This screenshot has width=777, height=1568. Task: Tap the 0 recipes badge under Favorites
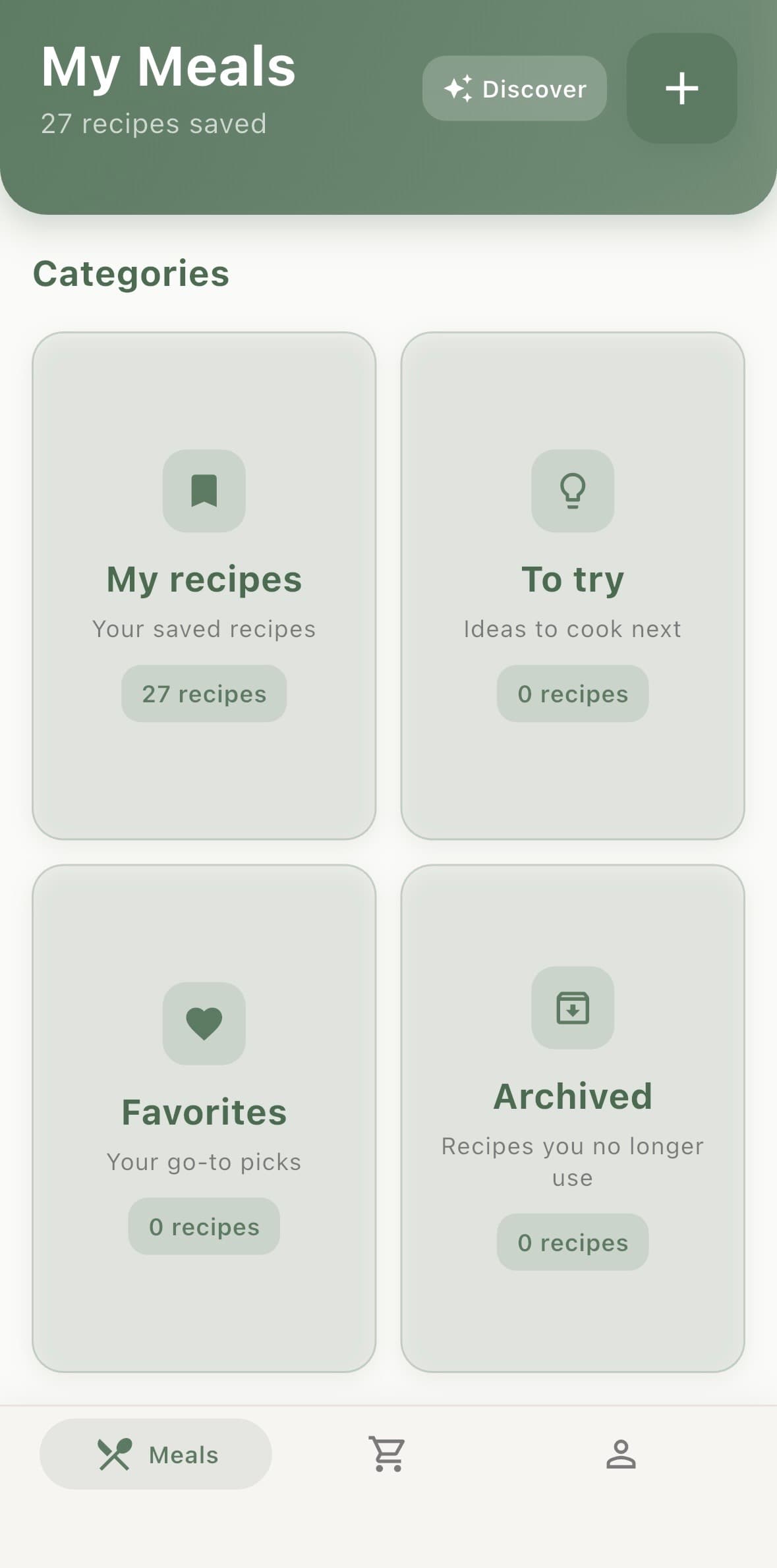204,1226
